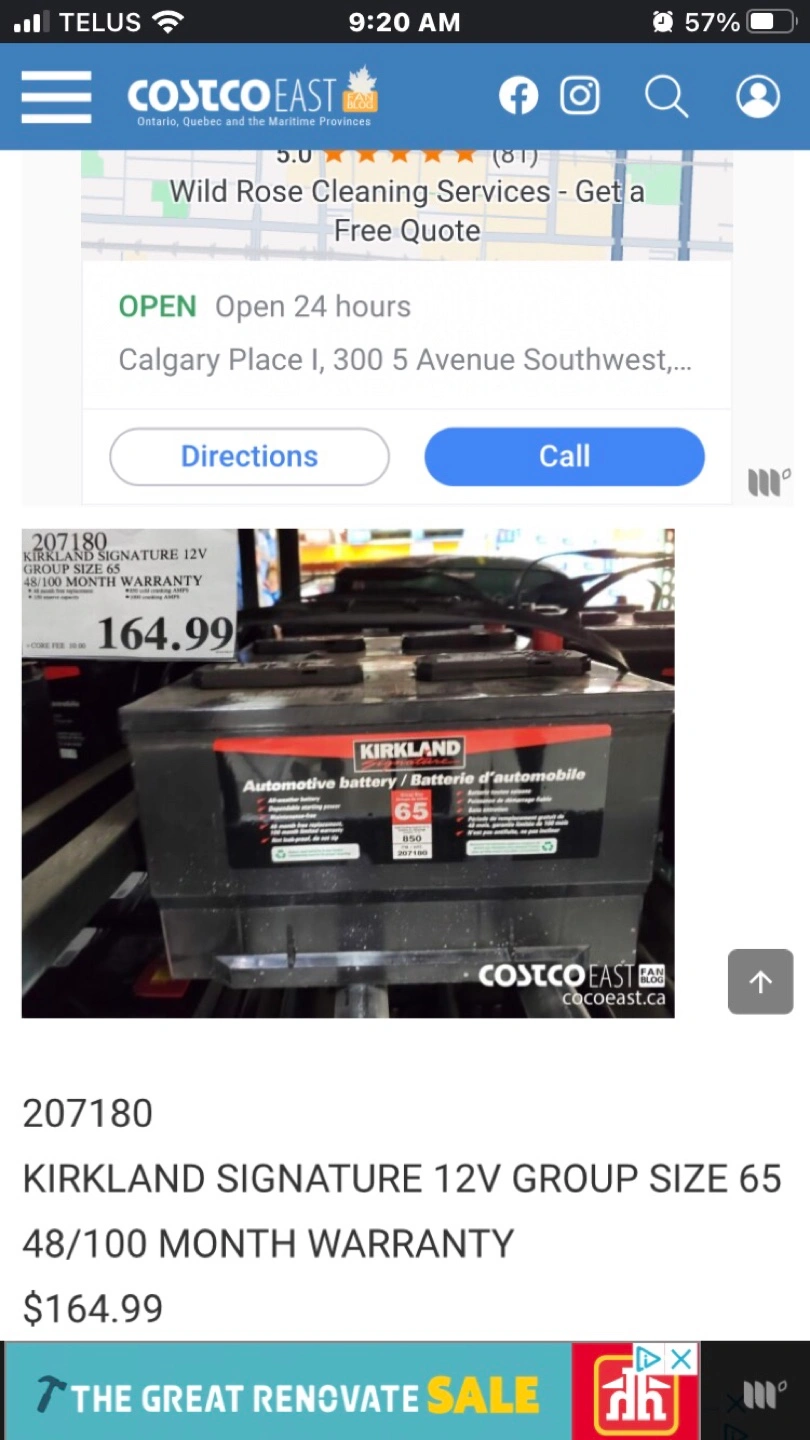Tap Directions for Wild Rose Cleaning

pyautogui.click(x=249, y=457)
